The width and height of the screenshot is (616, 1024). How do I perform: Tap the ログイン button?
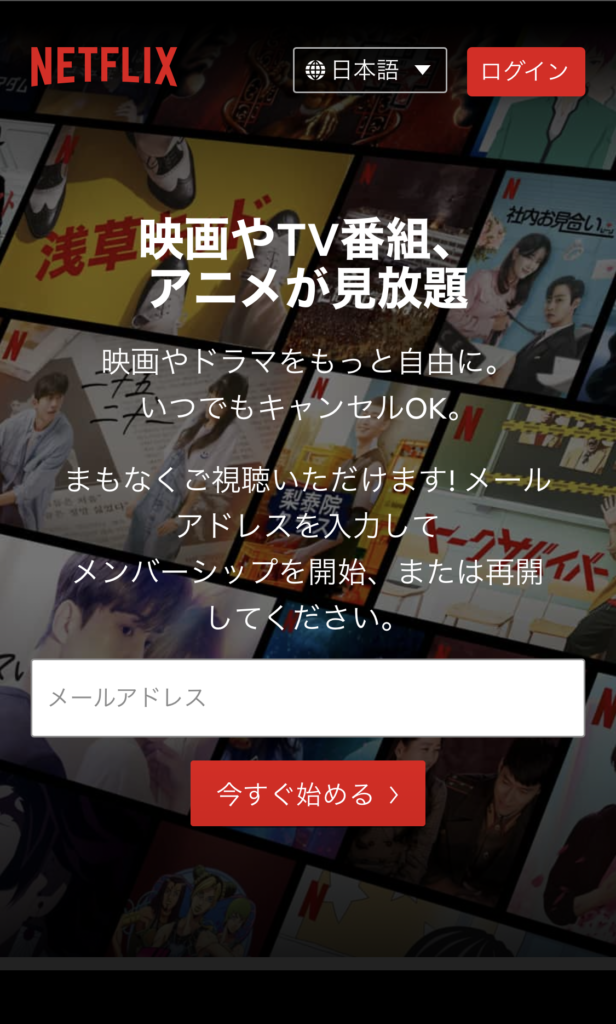click(x=525, y=71)
